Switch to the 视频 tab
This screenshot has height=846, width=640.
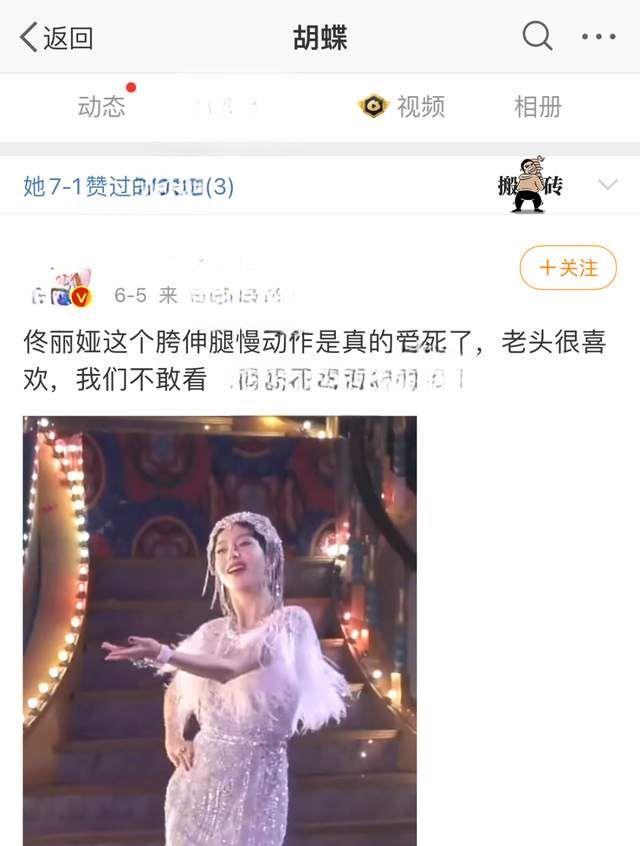[402, 106]
